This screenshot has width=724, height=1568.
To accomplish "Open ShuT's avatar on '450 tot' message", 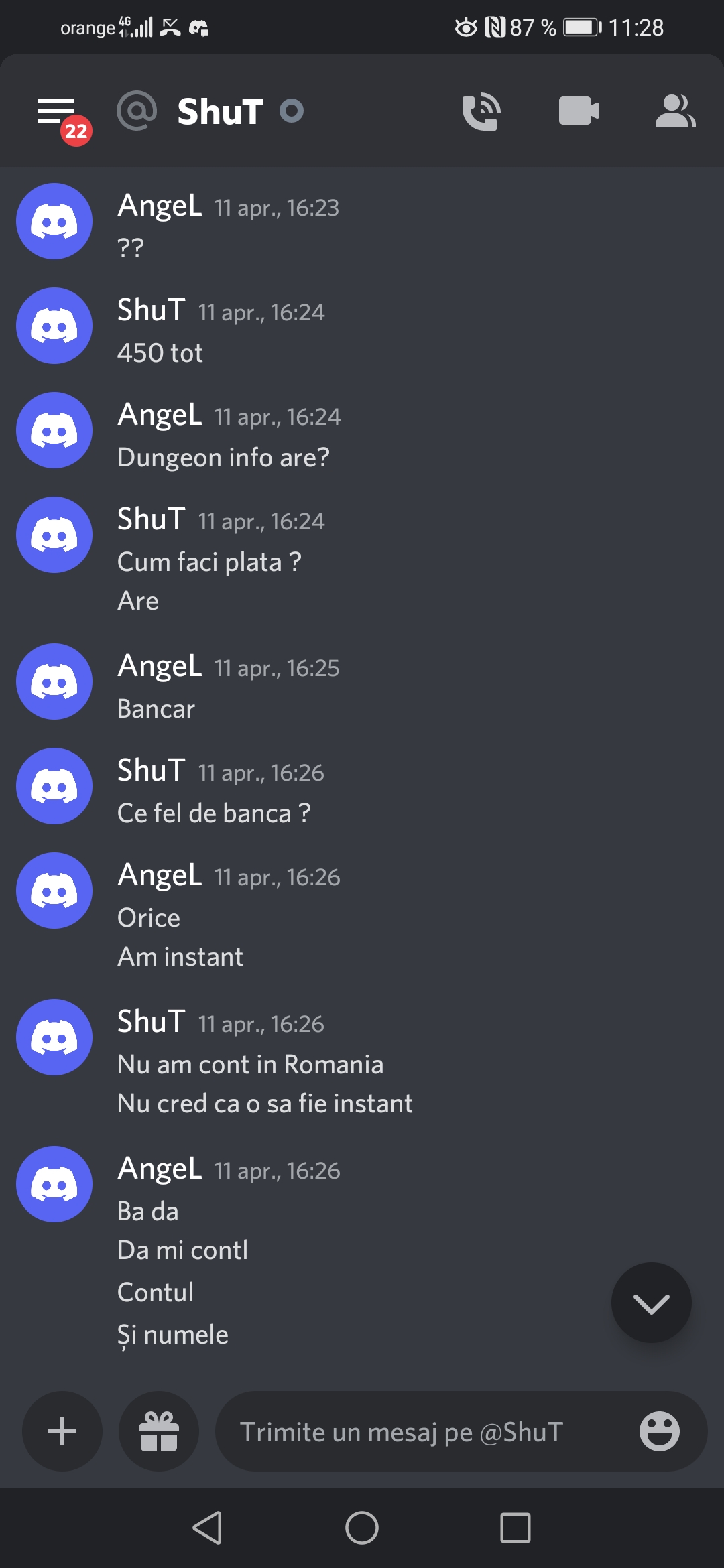I will (54, 326).
